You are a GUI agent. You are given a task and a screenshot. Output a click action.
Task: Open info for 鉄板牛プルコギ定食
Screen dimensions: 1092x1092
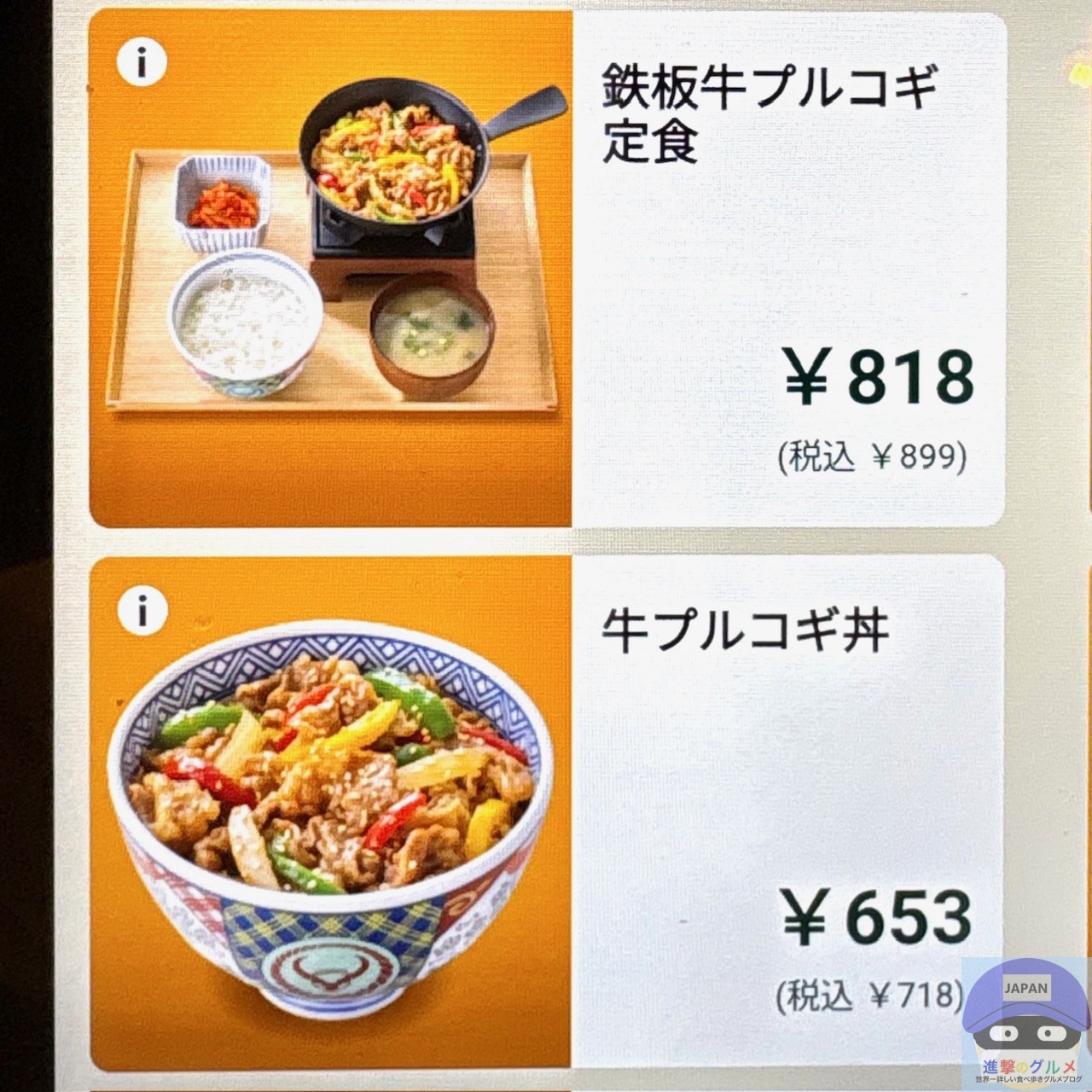[142, 63]
